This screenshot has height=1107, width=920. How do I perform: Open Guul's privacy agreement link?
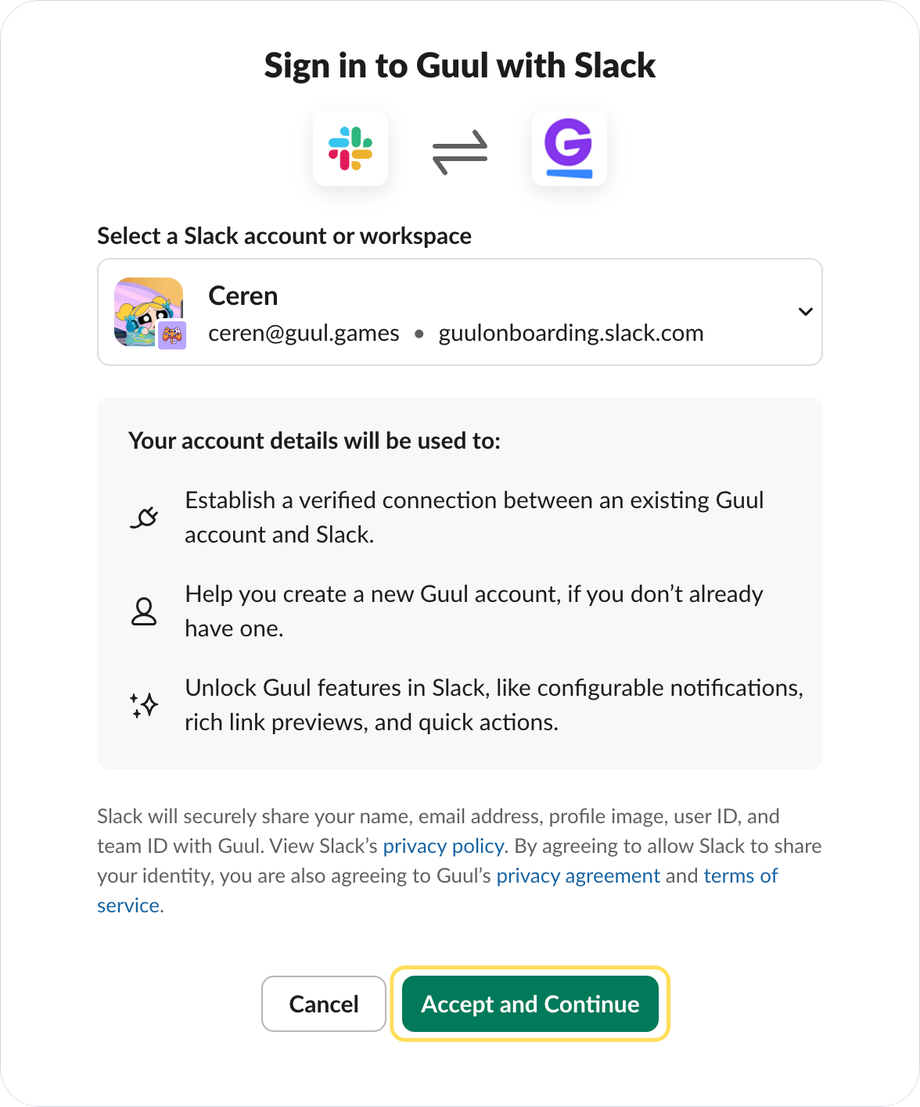coord(578,876)
